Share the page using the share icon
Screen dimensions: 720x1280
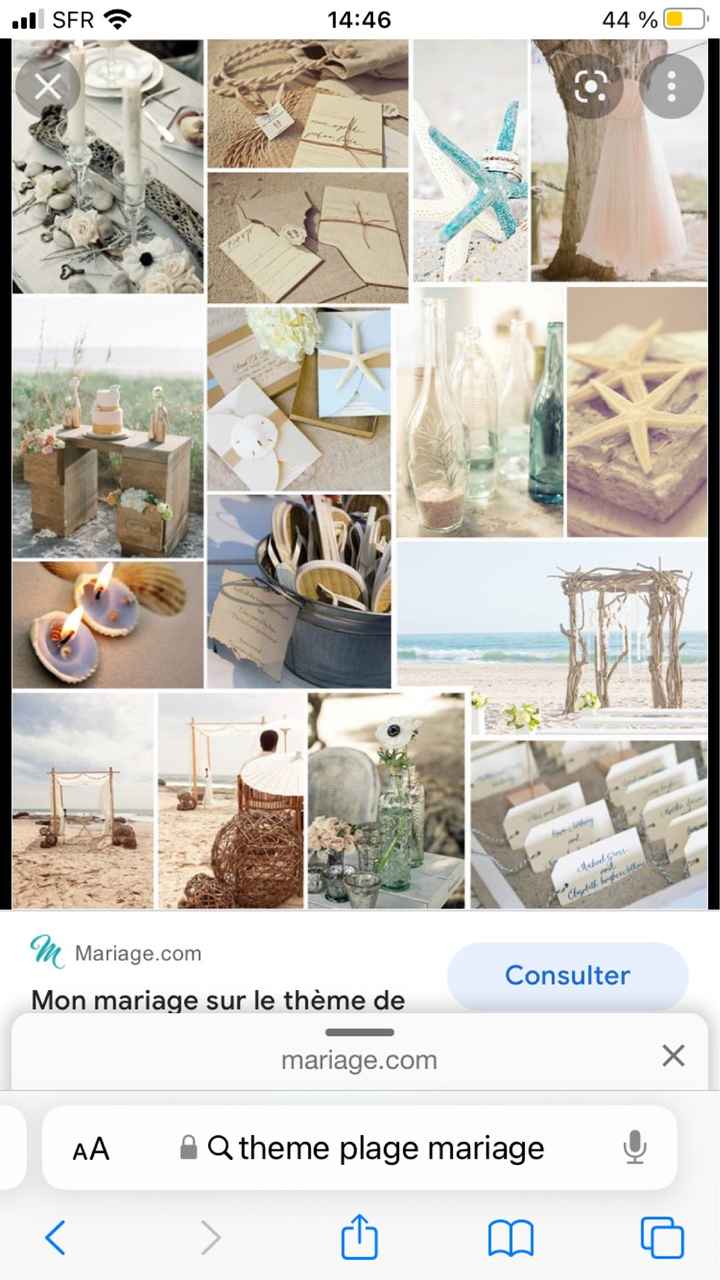pyautogui.click(x=359, y=1238)
